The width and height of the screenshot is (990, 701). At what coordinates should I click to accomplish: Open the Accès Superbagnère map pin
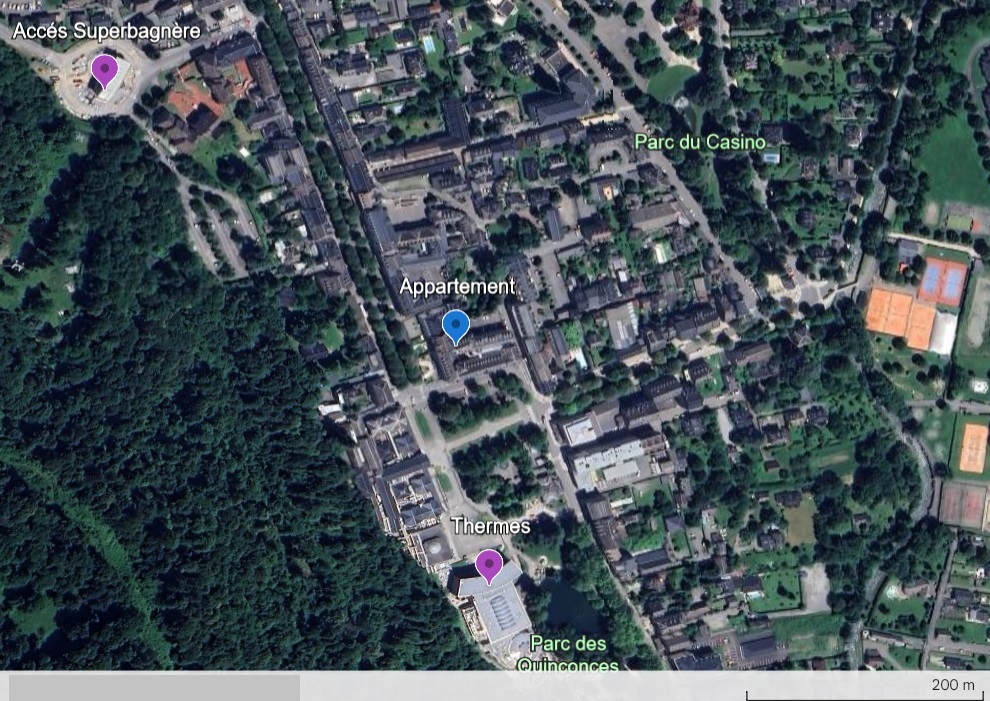[x=104, y=70]
